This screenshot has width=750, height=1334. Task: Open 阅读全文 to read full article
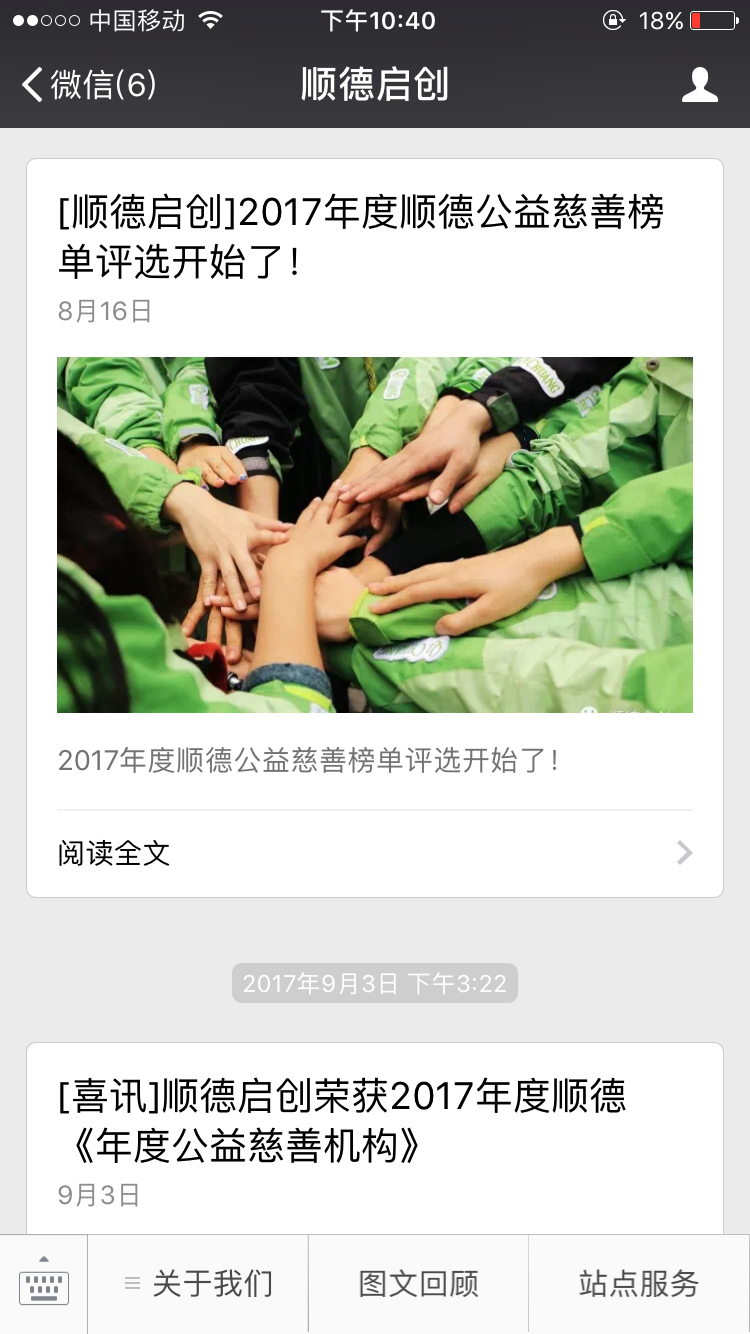113,853
